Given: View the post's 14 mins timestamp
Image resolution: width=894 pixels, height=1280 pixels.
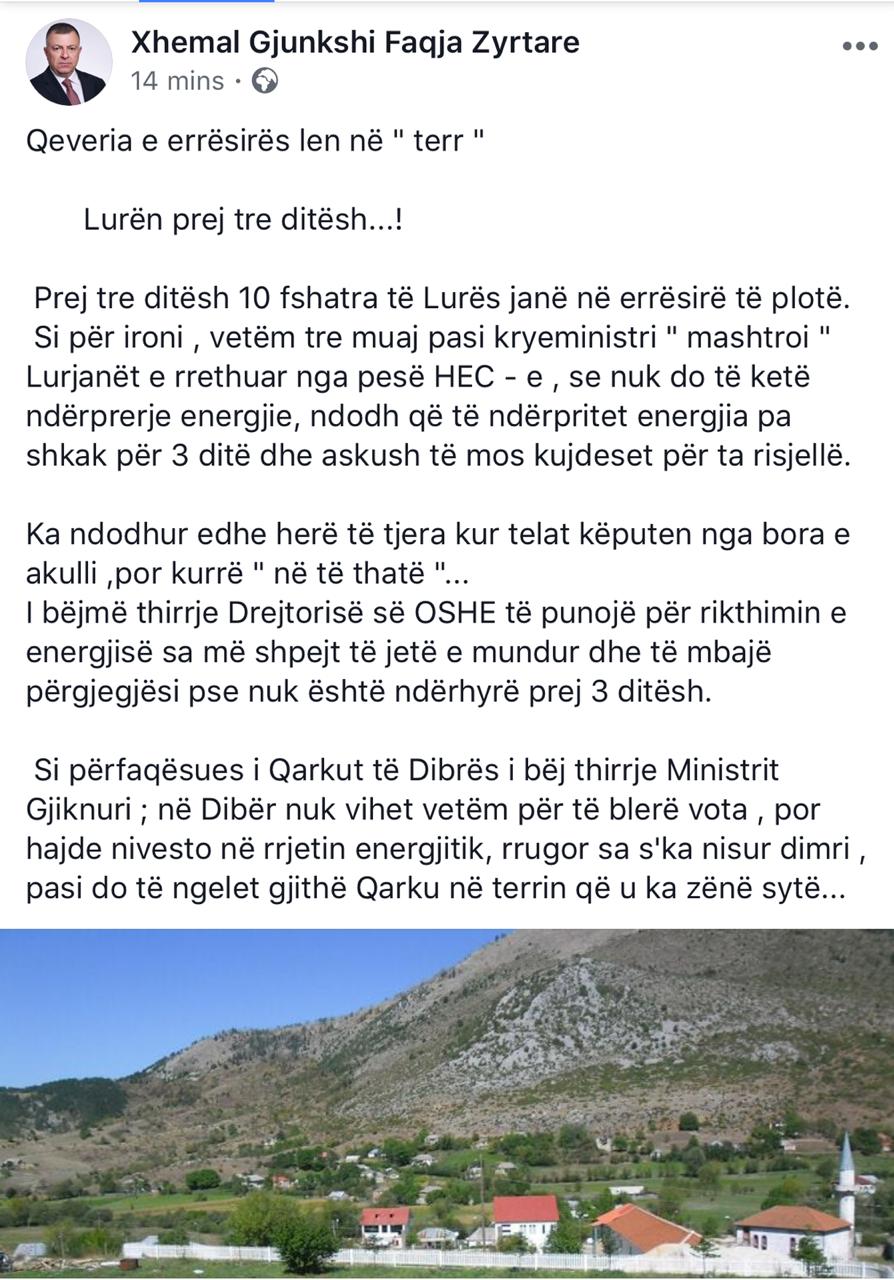Looking at the screenshot, I should click(x=177, y=81).
